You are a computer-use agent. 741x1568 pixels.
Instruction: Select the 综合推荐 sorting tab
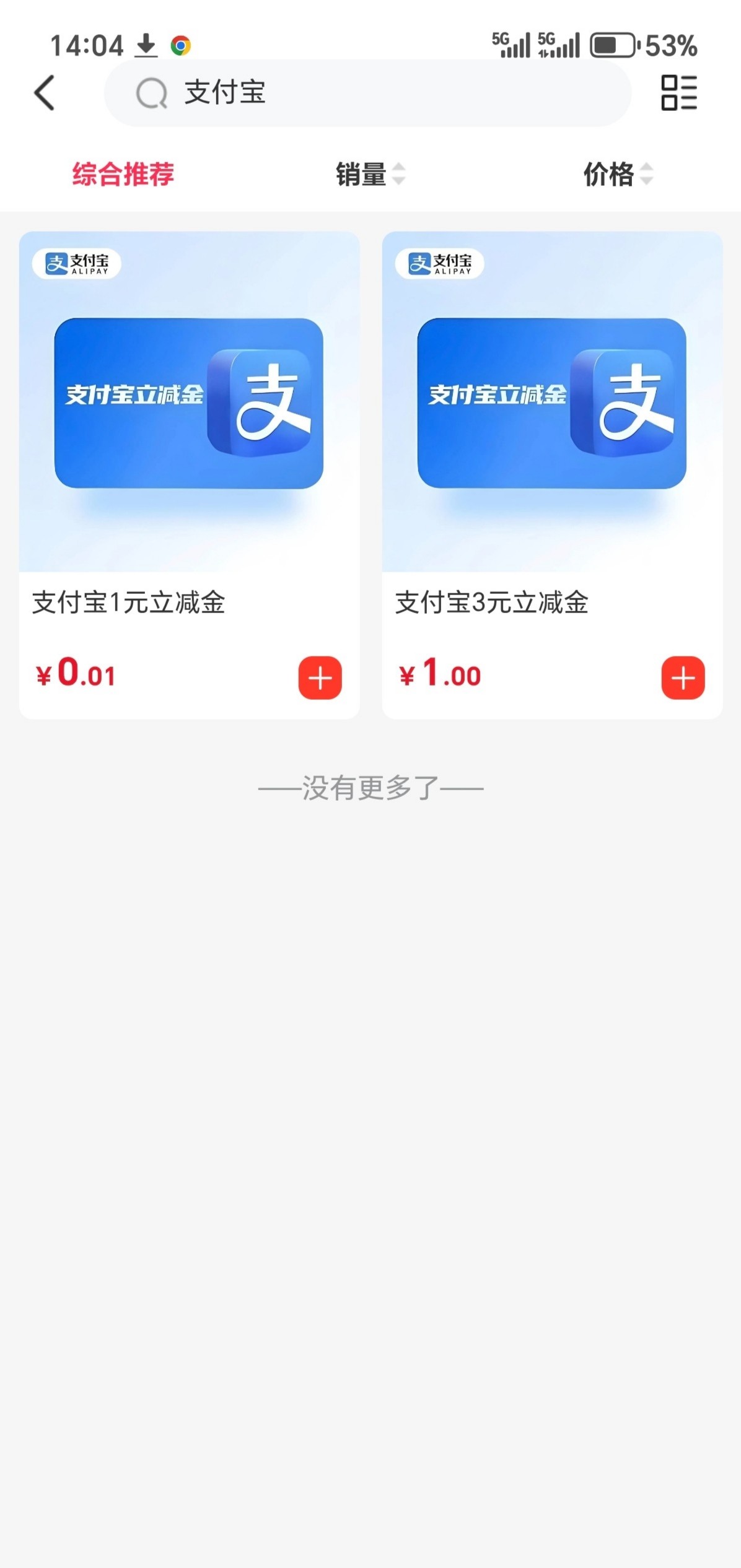point(123,174)
